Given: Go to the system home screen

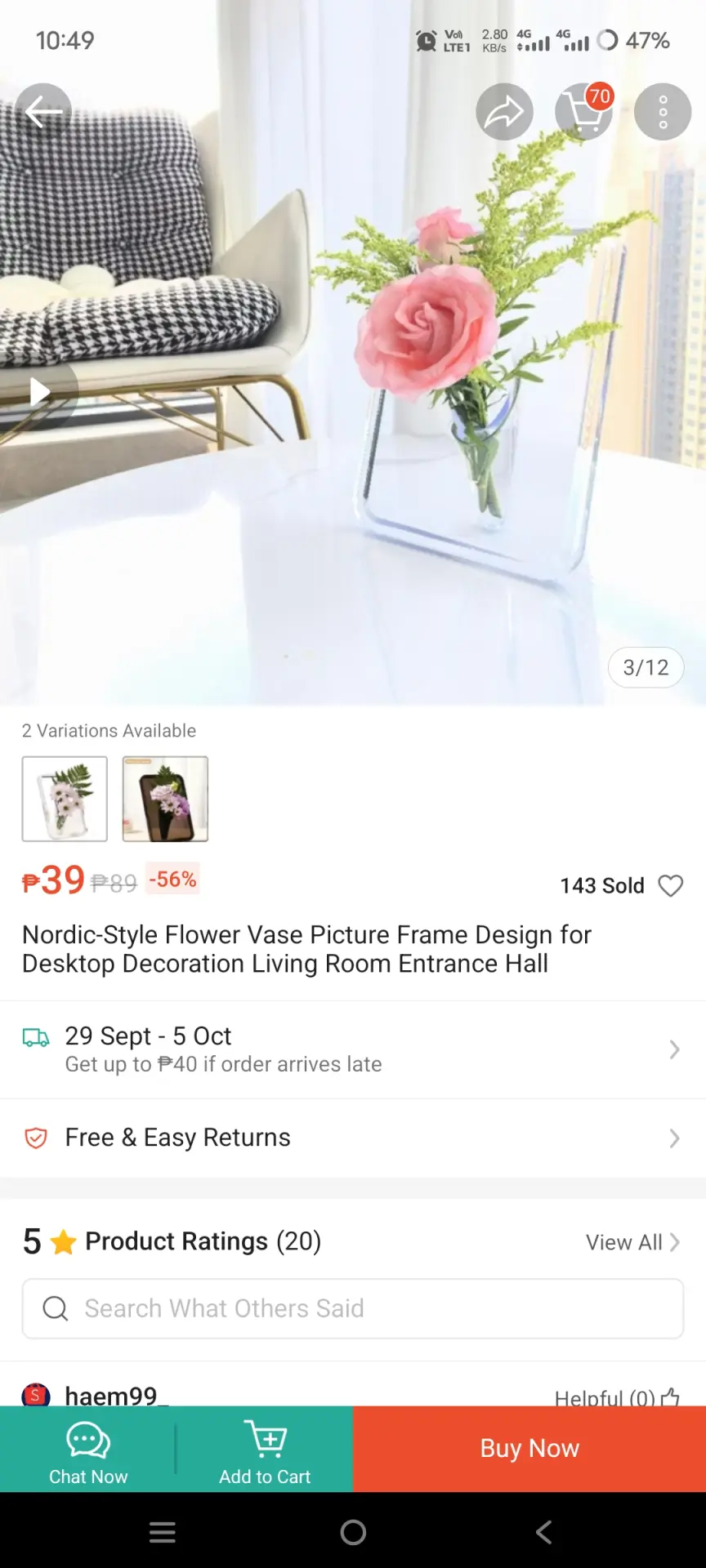Looking at the screenshot, I should (353, 1532).
